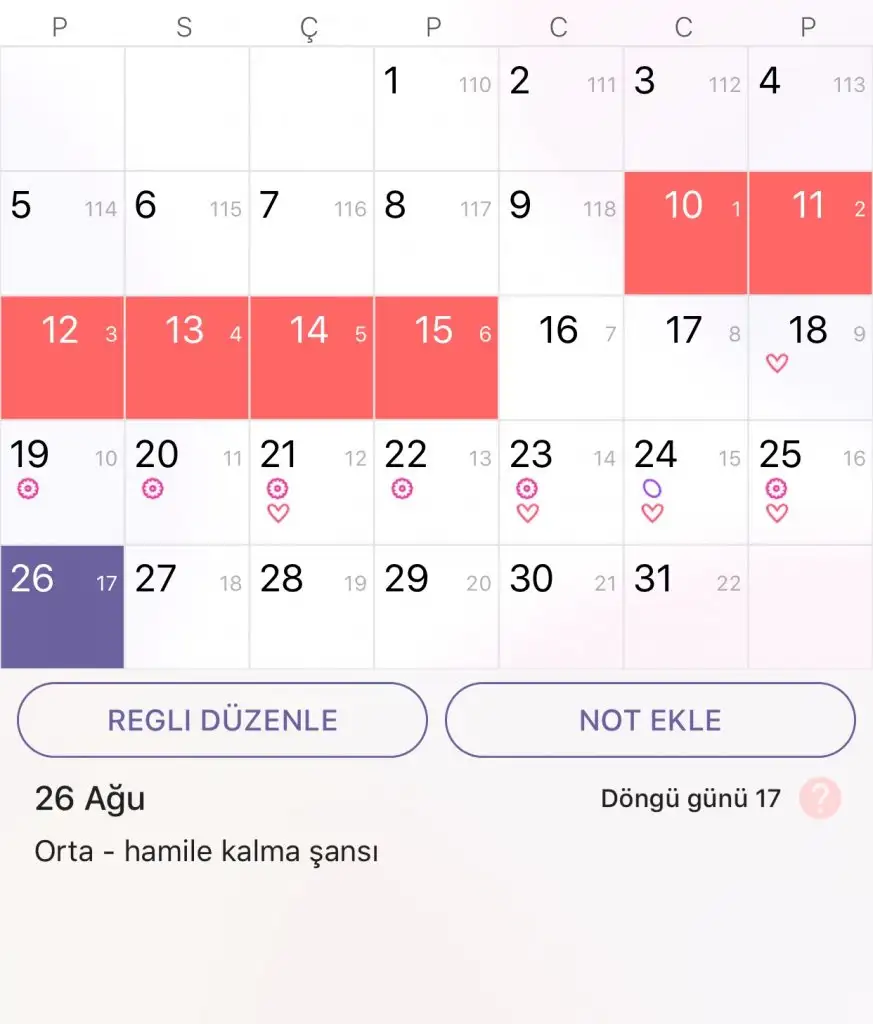Select day 19 on the calendar

(62, 482)
